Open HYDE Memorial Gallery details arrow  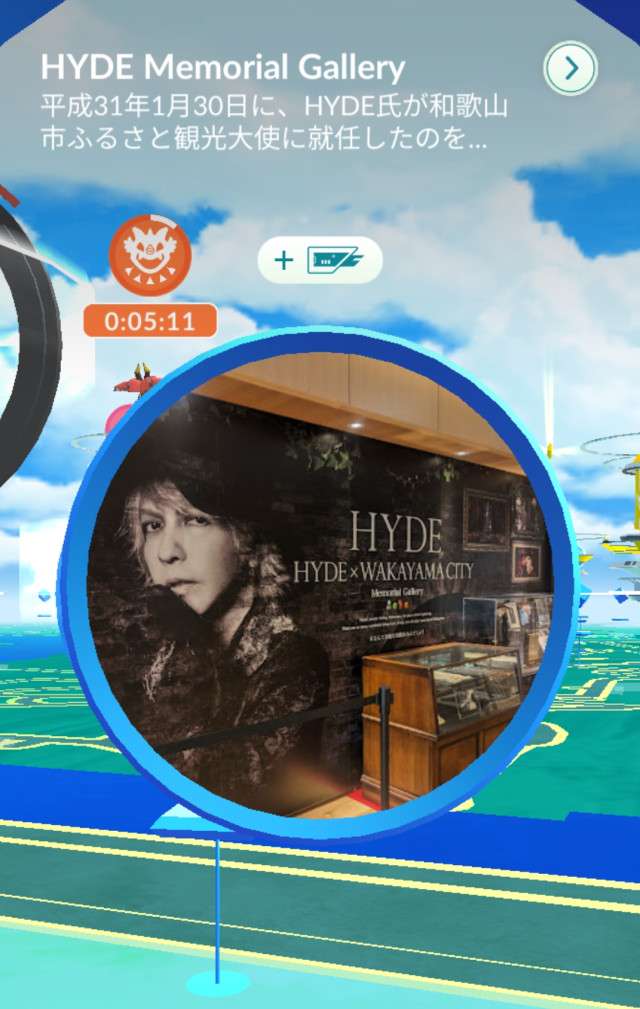coord(570,68)
